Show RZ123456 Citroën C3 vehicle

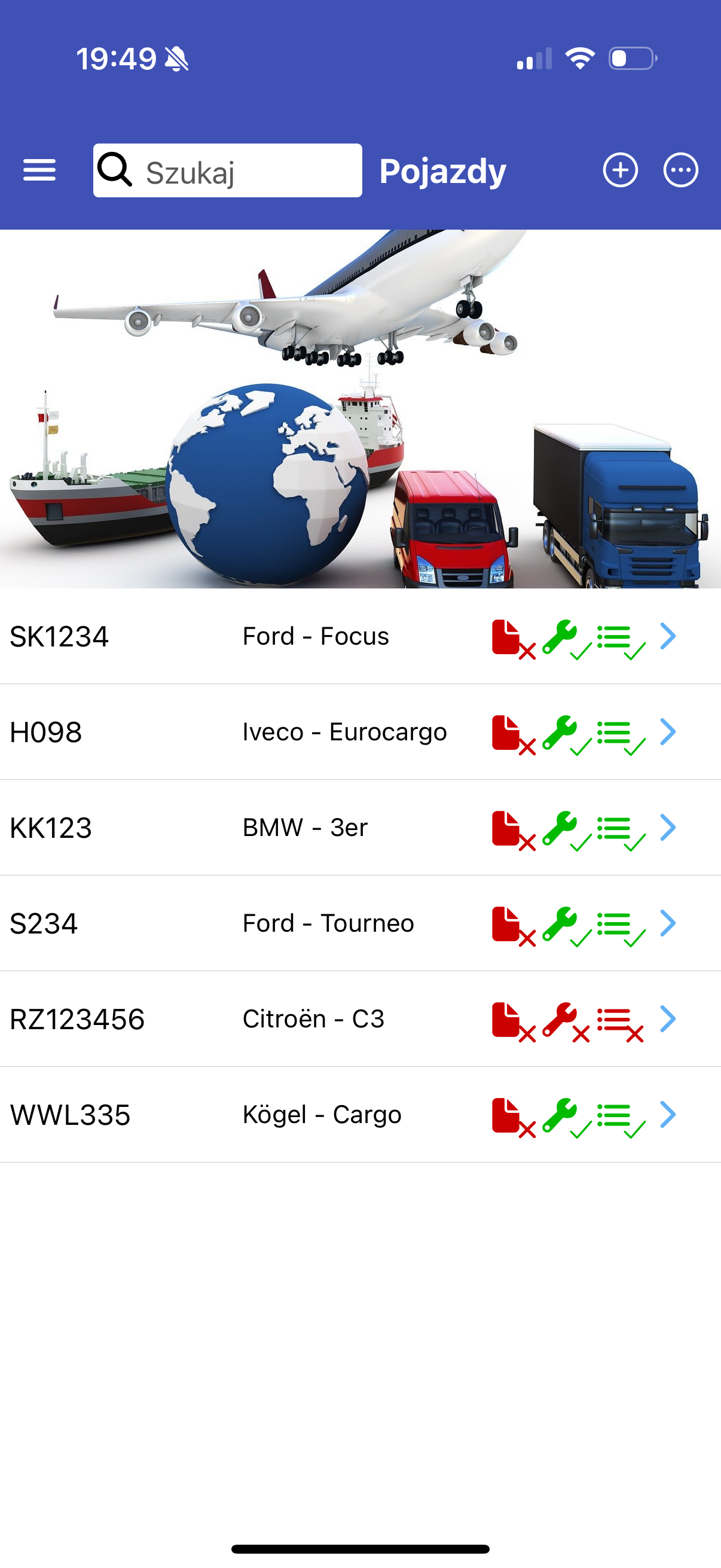click(243, 1019)
